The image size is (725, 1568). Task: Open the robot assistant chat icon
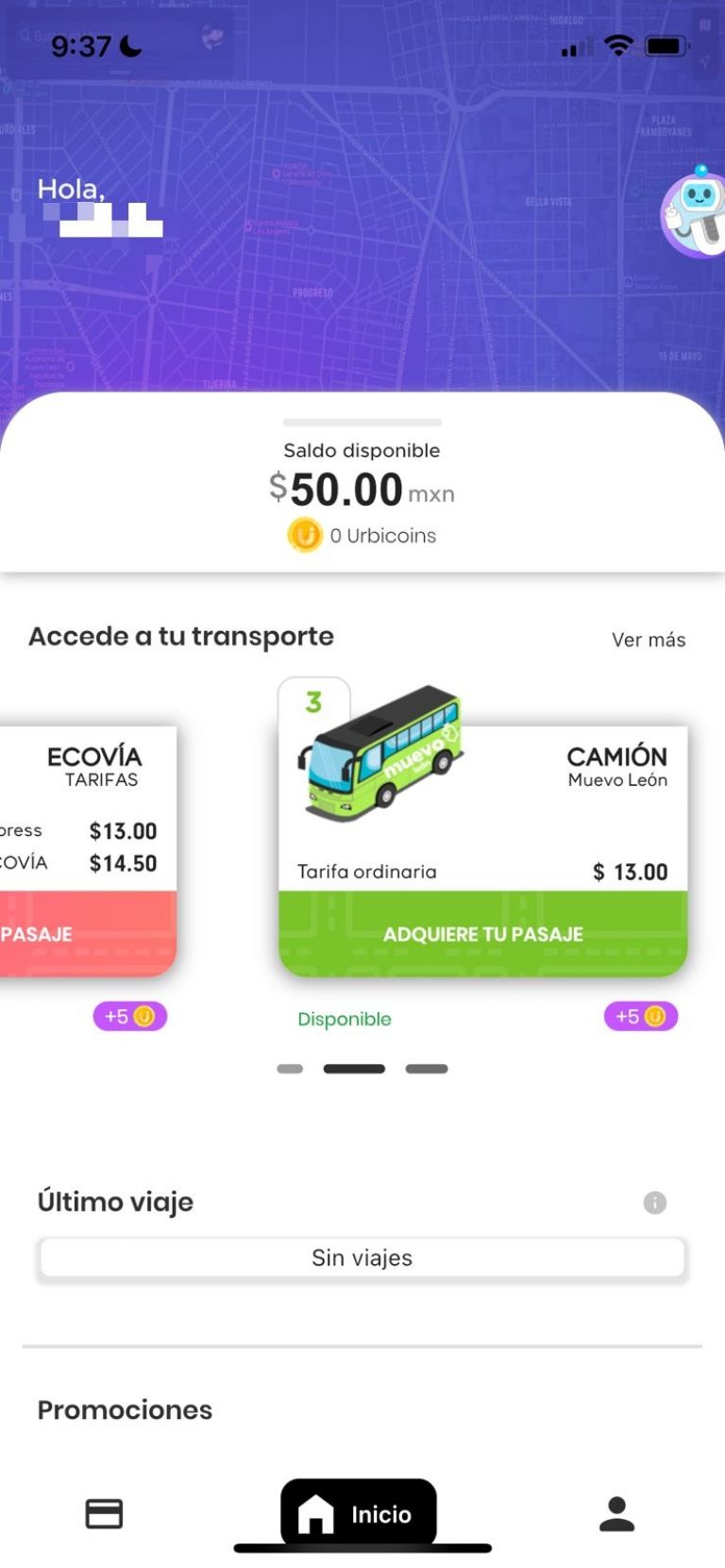pyautogui.click(x=695, y=211)
